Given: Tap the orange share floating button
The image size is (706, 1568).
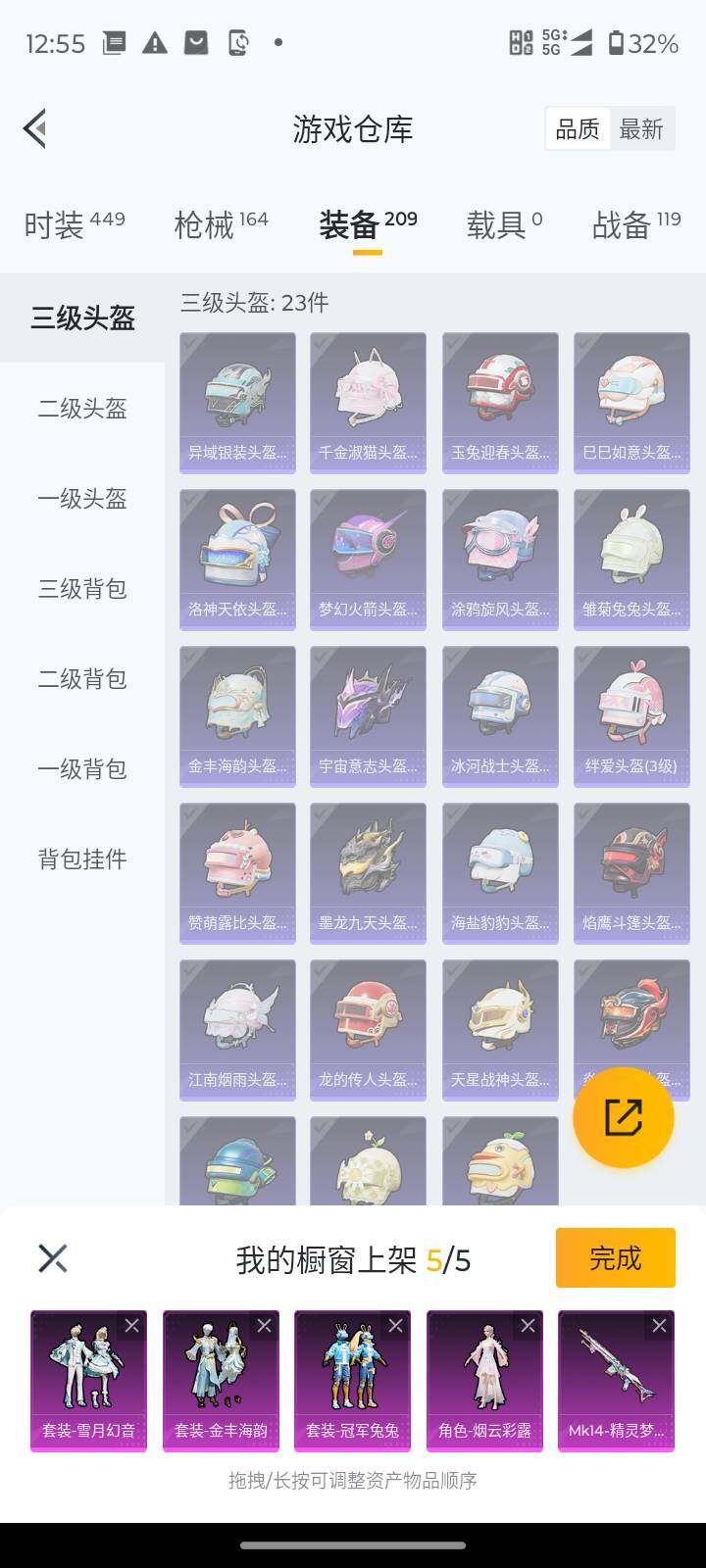Looking at the screenshot, I should 623,1117.
